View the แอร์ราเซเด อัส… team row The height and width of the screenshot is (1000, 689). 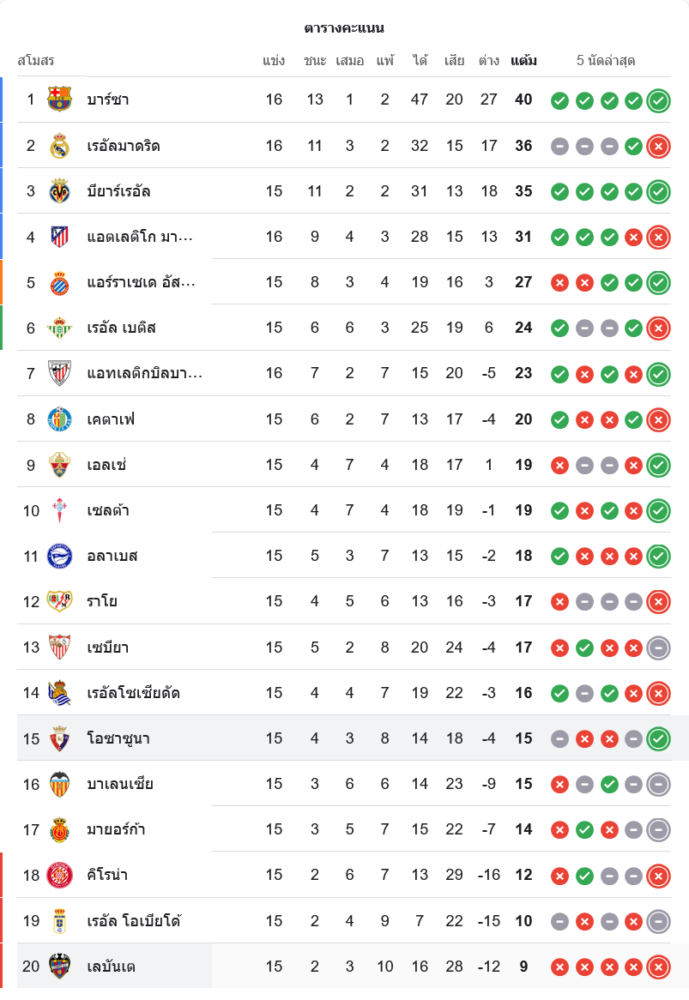click(141, 282)
